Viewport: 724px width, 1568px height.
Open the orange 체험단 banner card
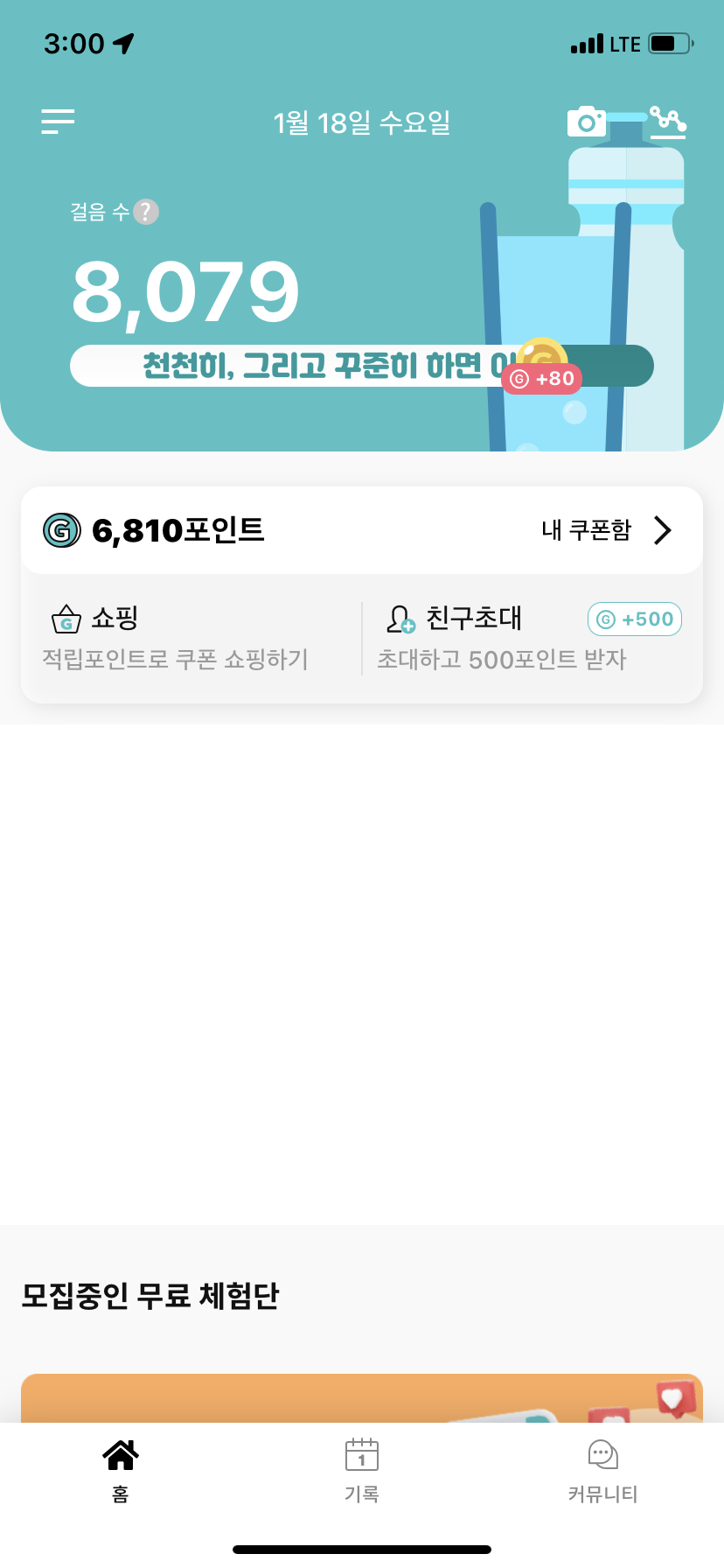point(362,1398)
